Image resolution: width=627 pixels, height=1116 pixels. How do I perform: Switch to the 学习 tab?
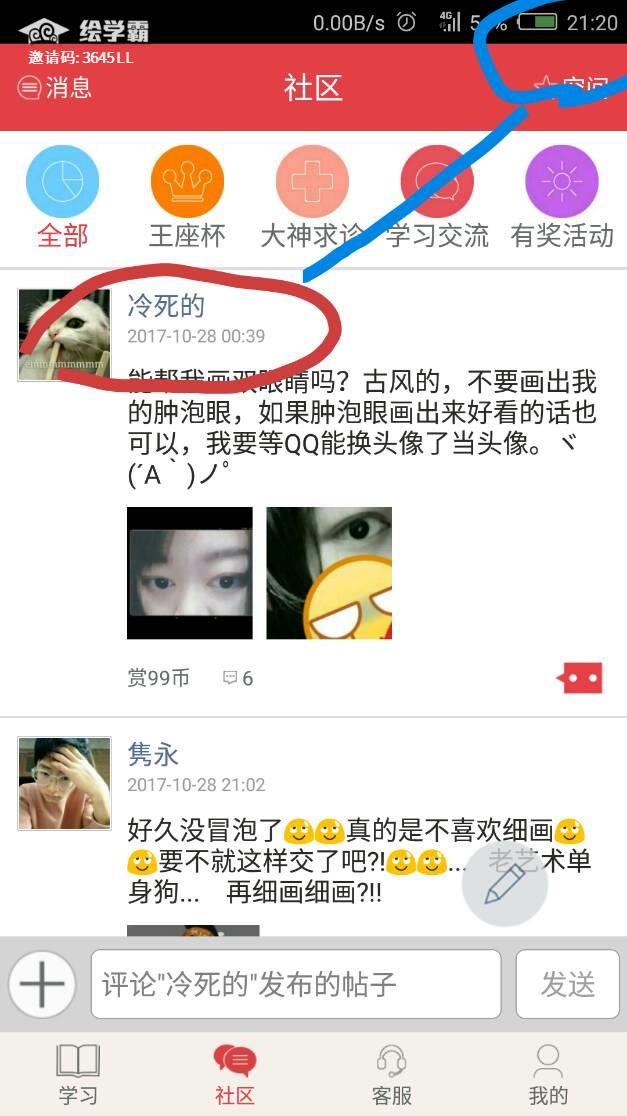[x=78, y=1074]
